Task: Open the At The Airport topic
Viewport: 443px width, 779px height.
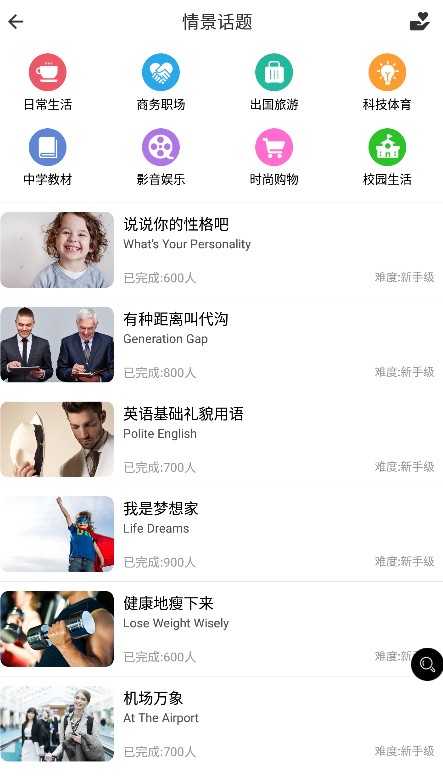Action: pyautogui.click(x=222, y=723)
